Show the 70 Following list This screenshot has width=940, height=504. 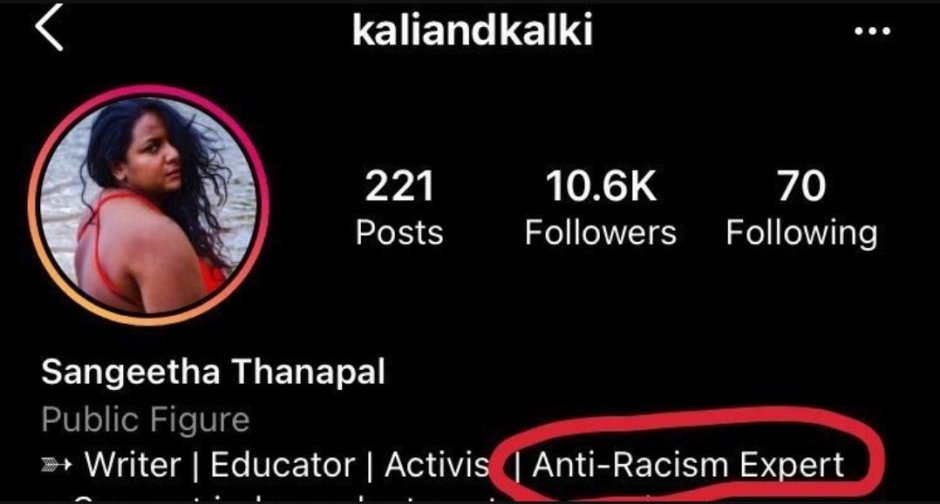pos(801,208)
